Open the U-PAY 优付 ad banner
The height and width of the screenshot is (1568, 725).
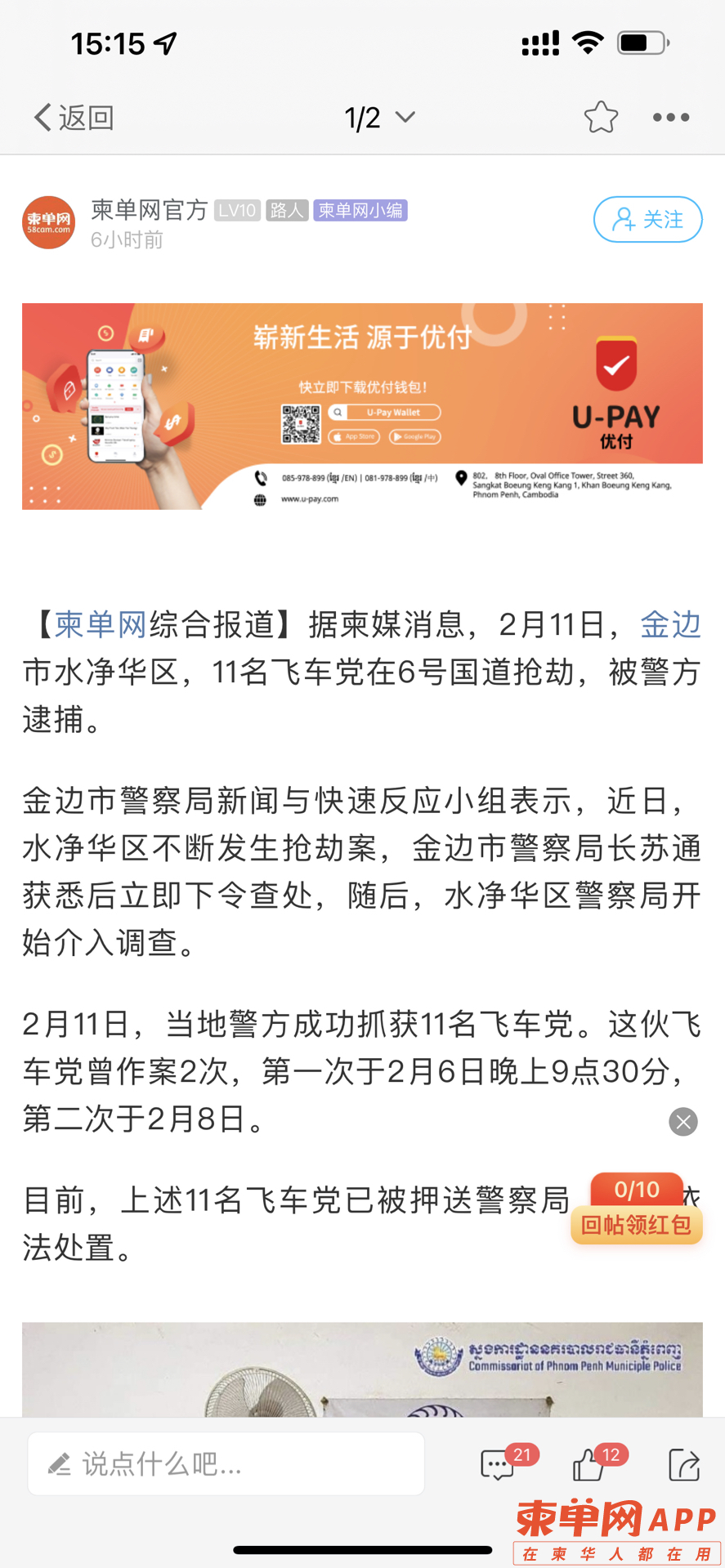click(362, 406)
